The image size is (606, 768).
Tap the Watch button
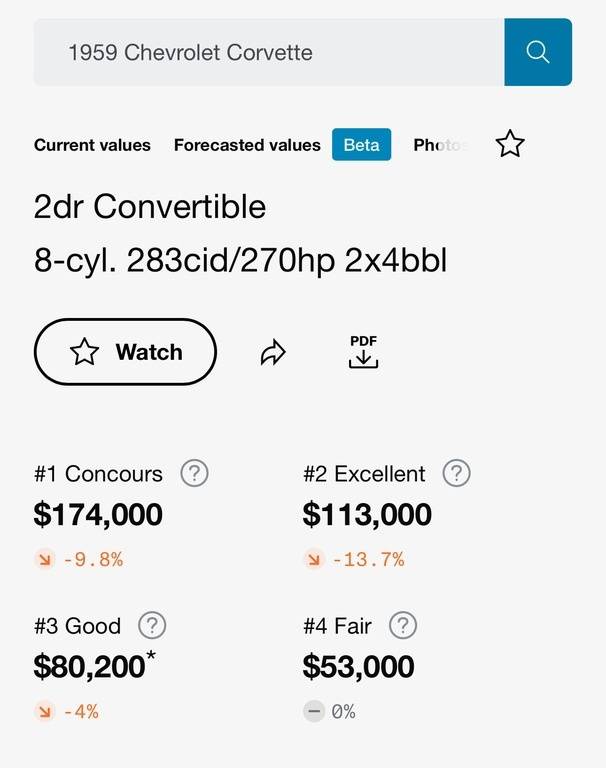[x=125, y=352]
